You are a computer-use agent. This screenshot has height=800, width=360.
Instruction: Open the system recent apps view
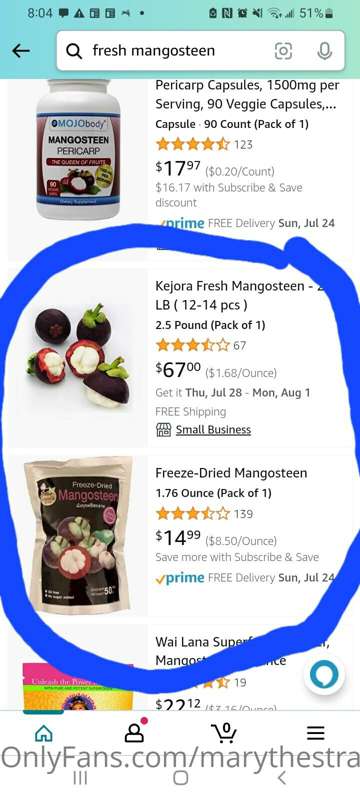coord(80,778)
